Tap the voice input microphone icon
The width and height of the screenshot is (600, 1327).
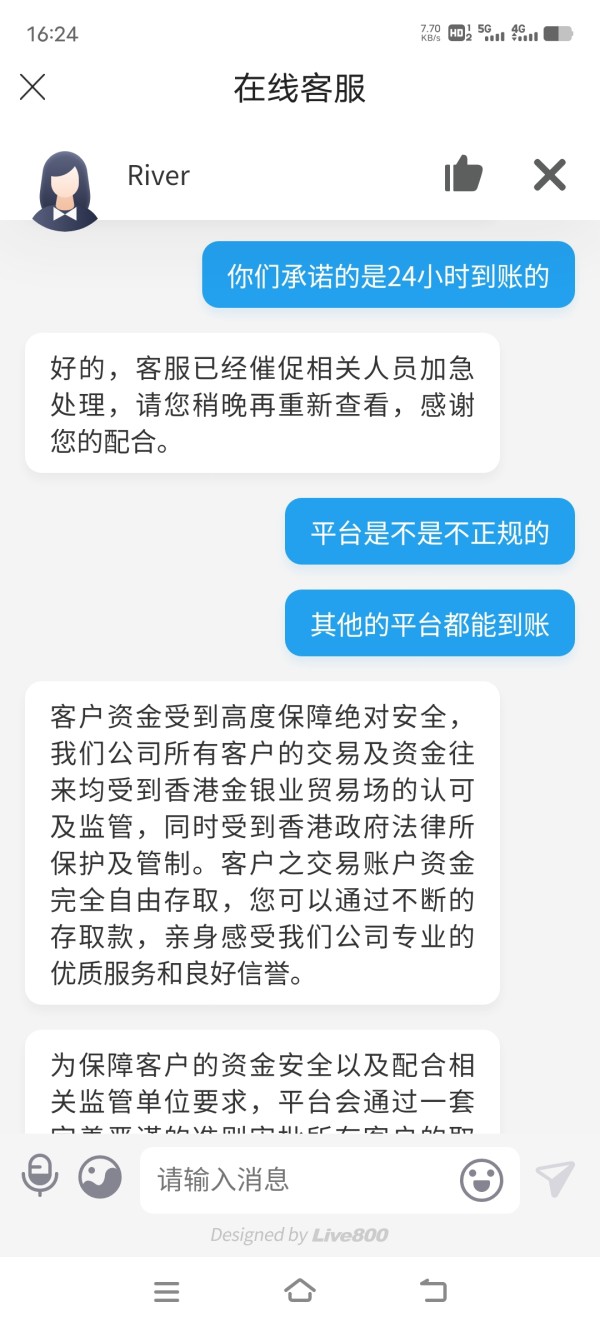pyautogui.click(x=40, y=1176)
